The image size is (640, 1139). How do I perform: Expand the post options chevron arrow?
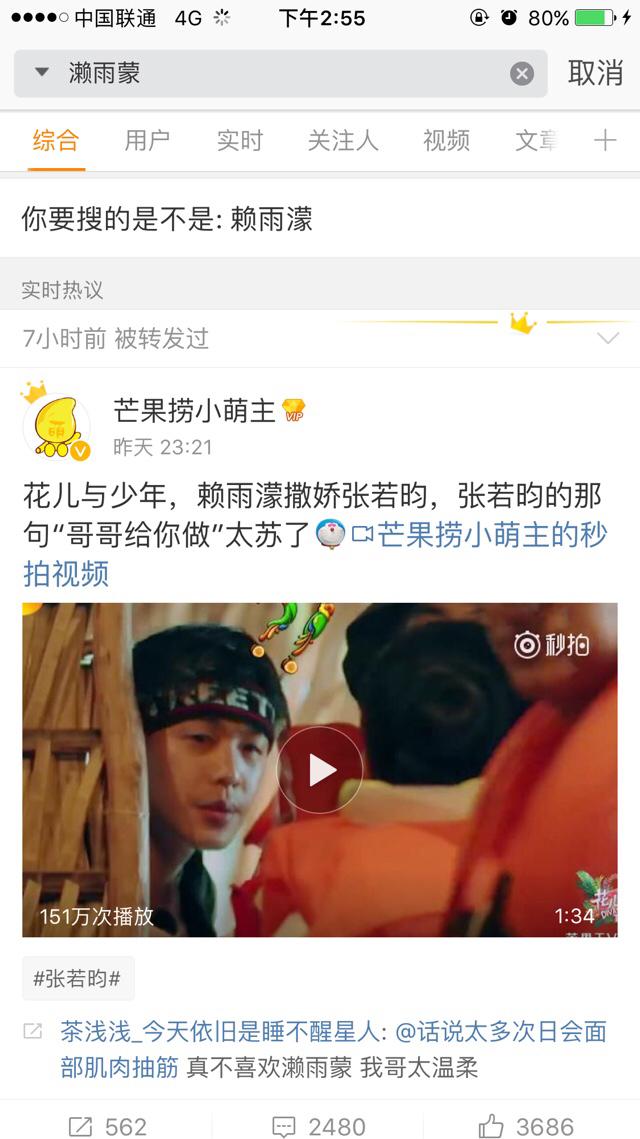[x=607, y=338]
